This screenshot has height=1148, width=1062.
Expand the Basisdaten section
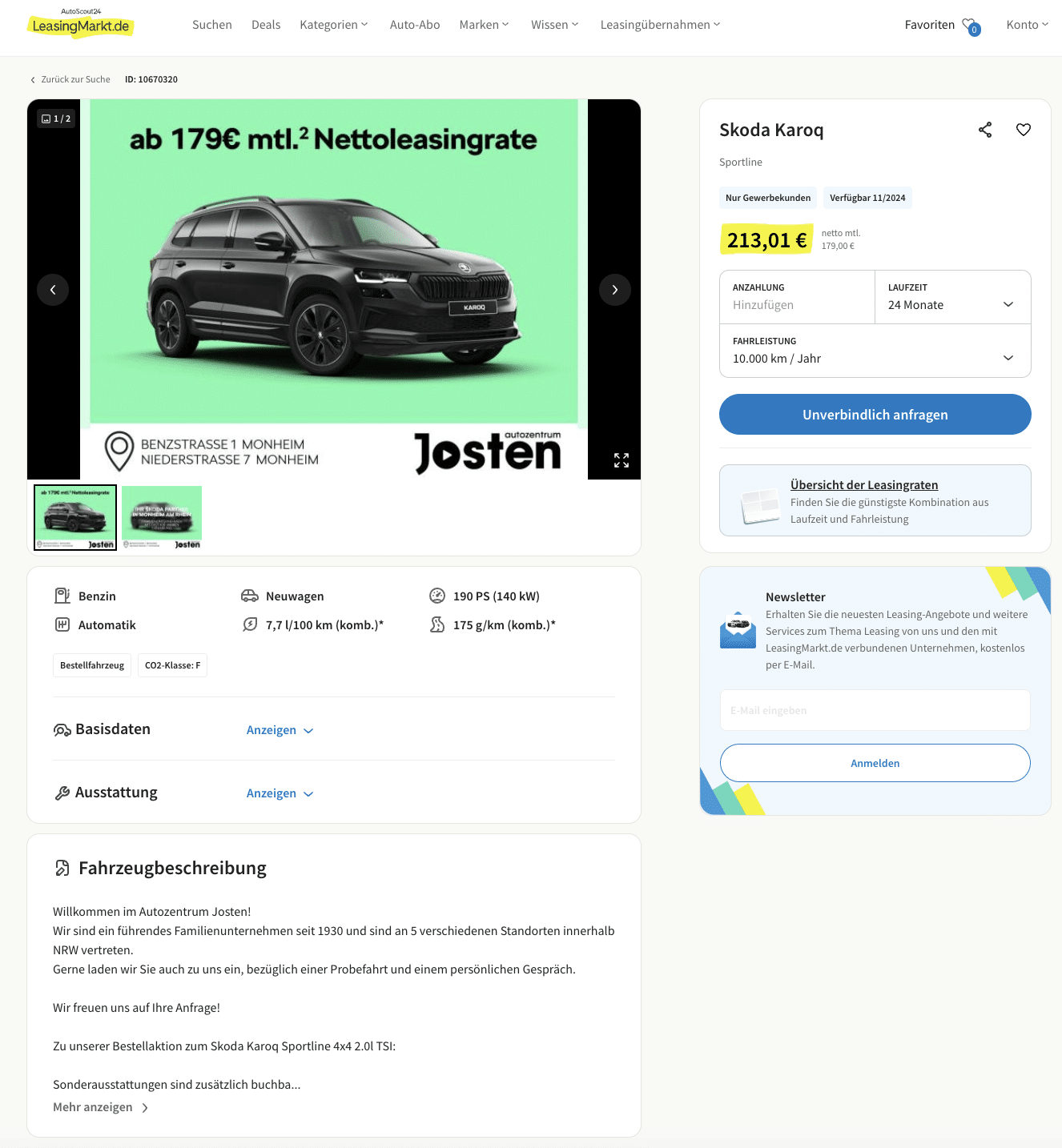[x=280, y=730]
